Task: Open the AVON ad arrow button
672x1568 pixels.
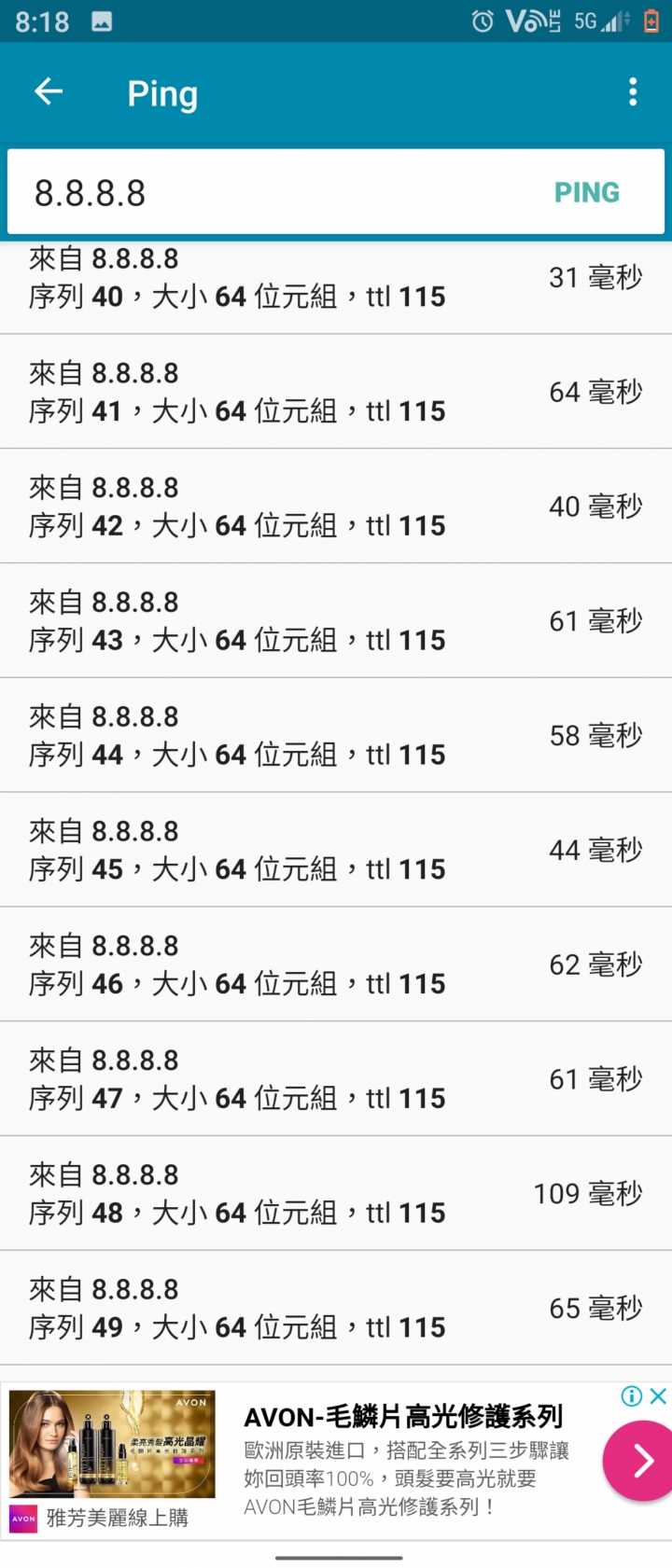Action: pyautogui.click(x=640, y=1461)
